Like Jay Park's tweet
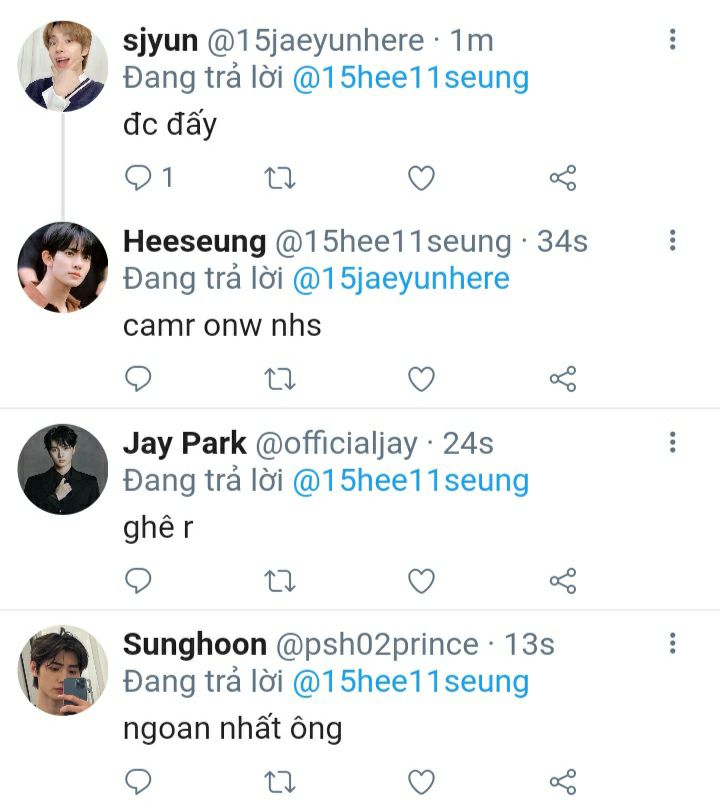Viewport: 720px width, 807px height. pos(422,580)
